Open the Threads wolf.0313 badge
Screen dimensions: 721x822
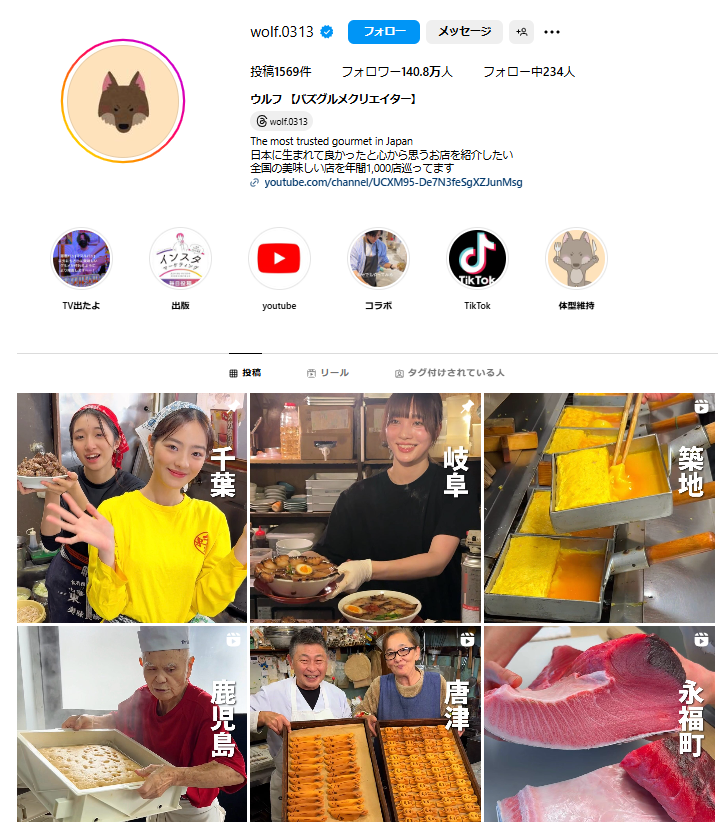(x=282, y=121)
